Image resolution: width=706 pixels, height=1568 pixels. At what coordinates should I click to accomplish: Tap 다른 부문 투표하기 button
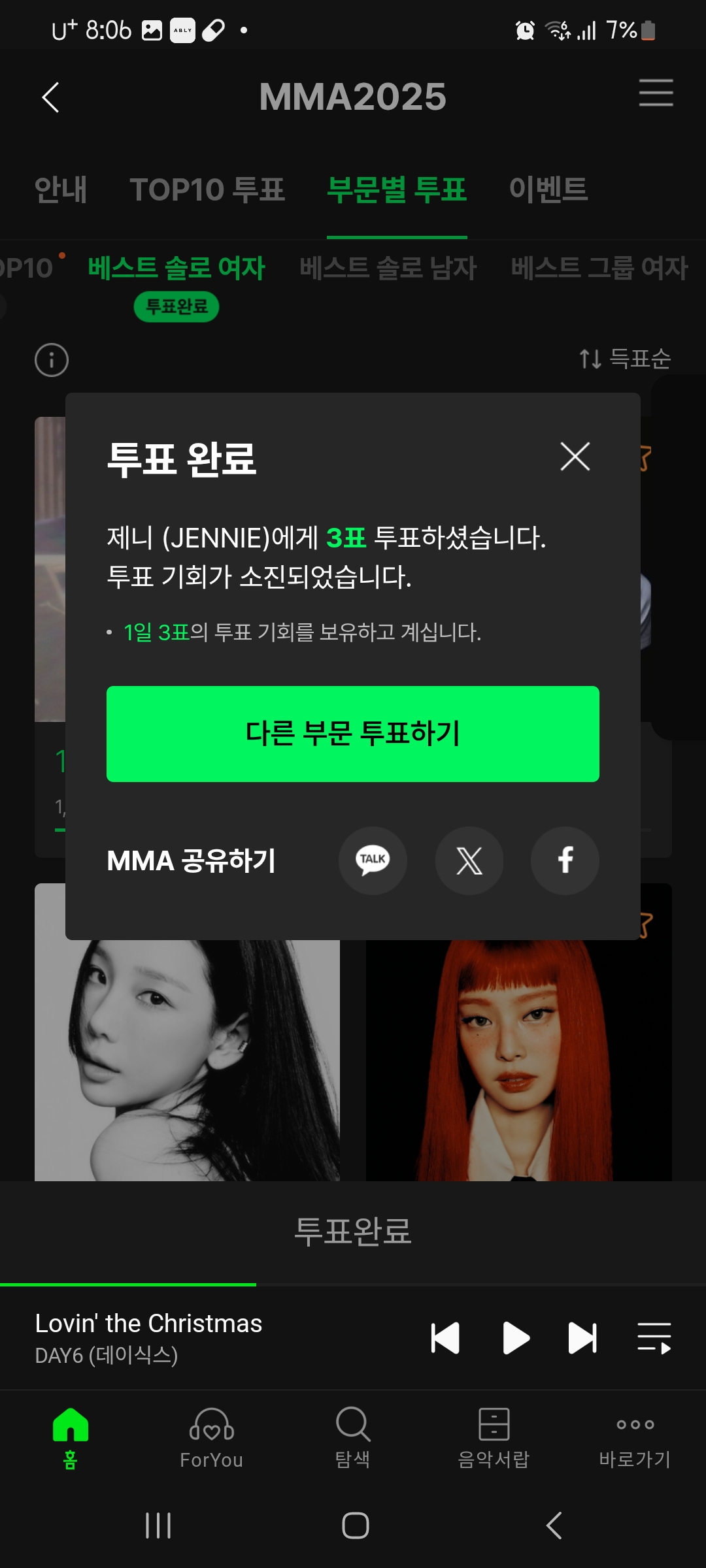tap(353, 734)
